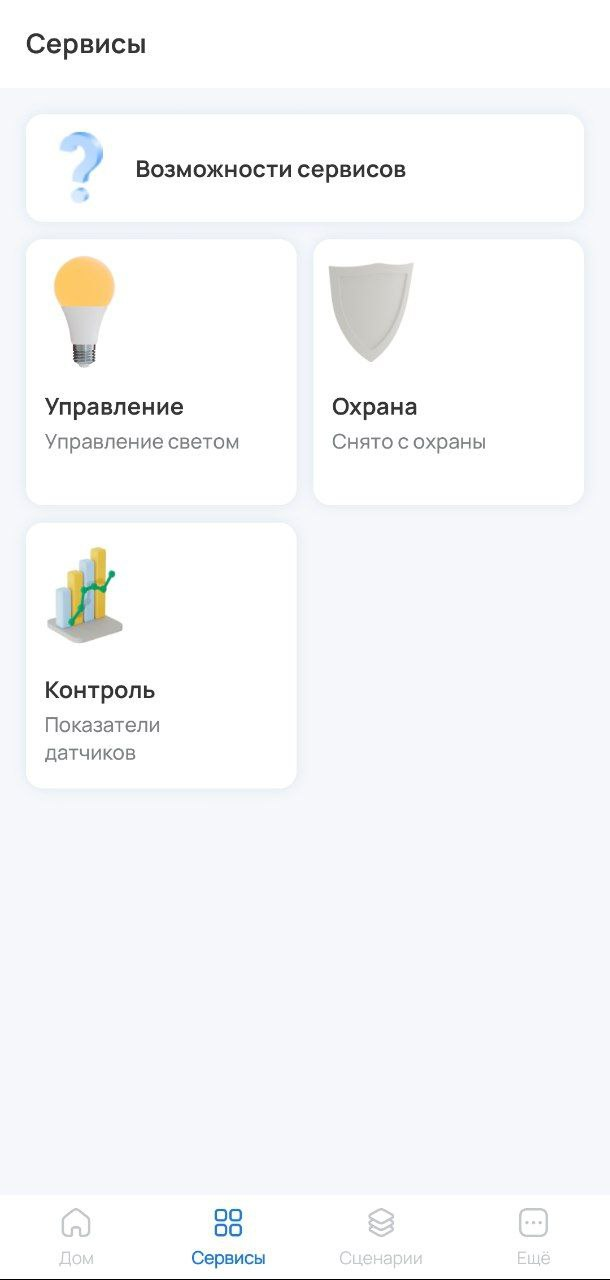Select the Сервисы tab
This screenshot has width=610, height=1280.
[228, 1236]
